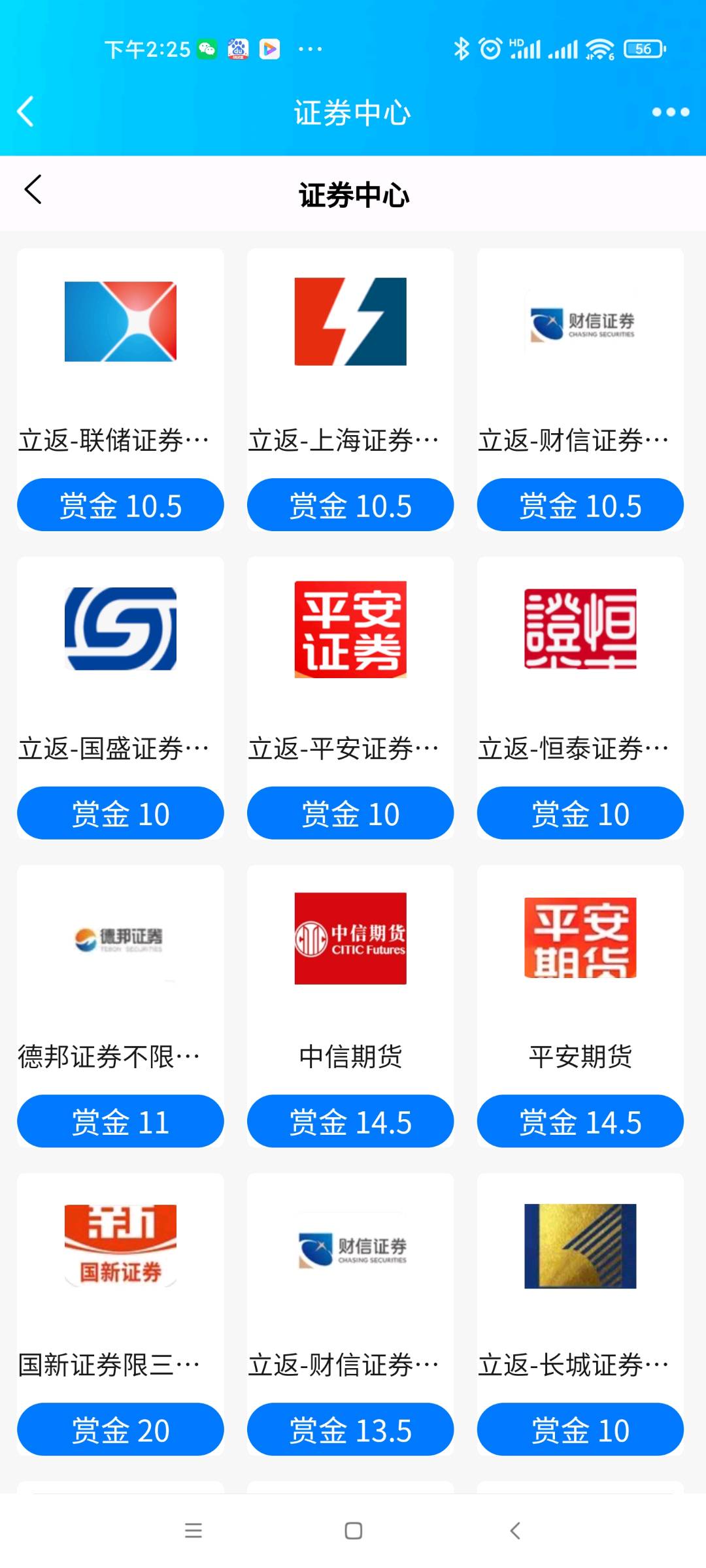Screen dimensions: 706x1568
Task: Go to the system home screen
Action: (x=354, y=1531)
